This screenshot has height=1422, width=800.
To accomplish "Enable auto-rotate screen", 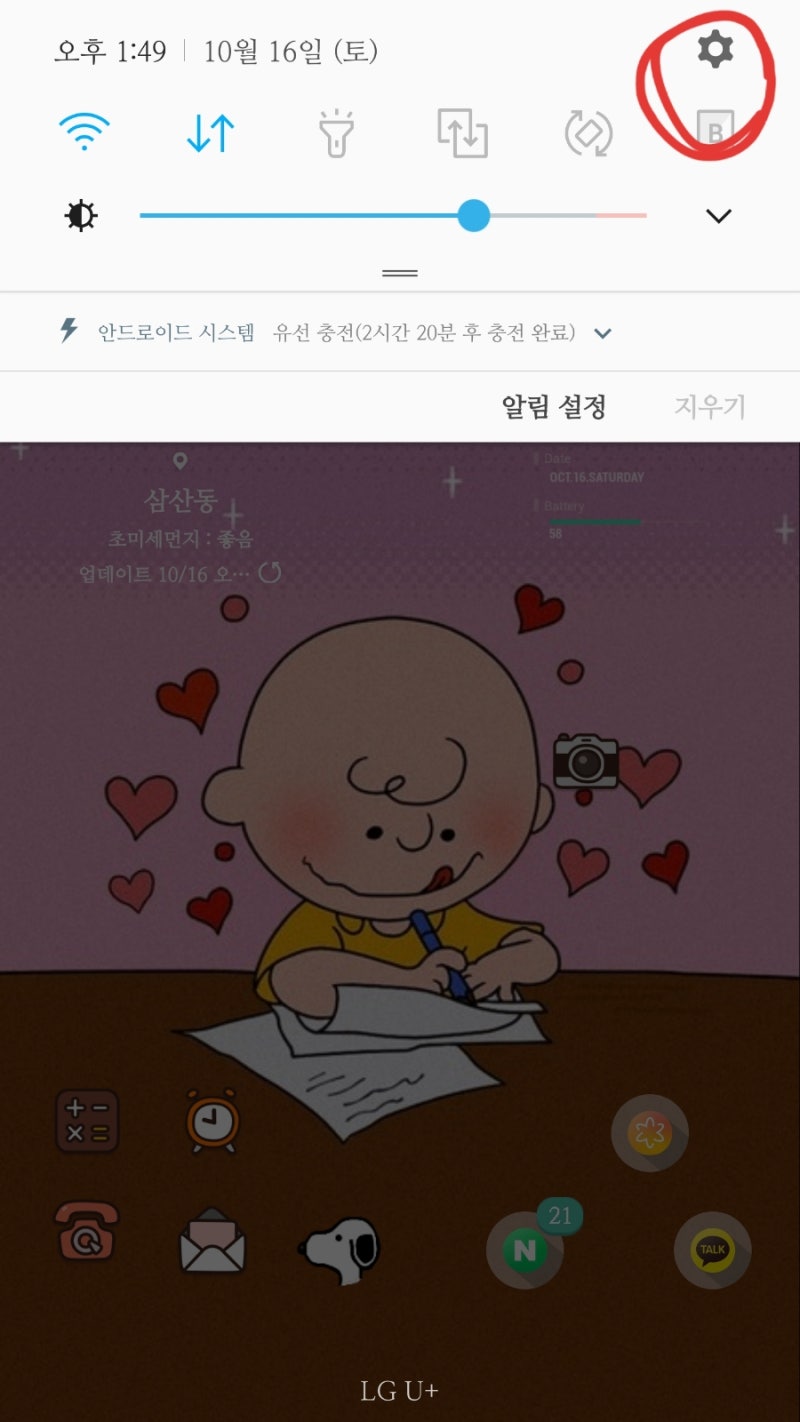I will (x=588, y=133).
